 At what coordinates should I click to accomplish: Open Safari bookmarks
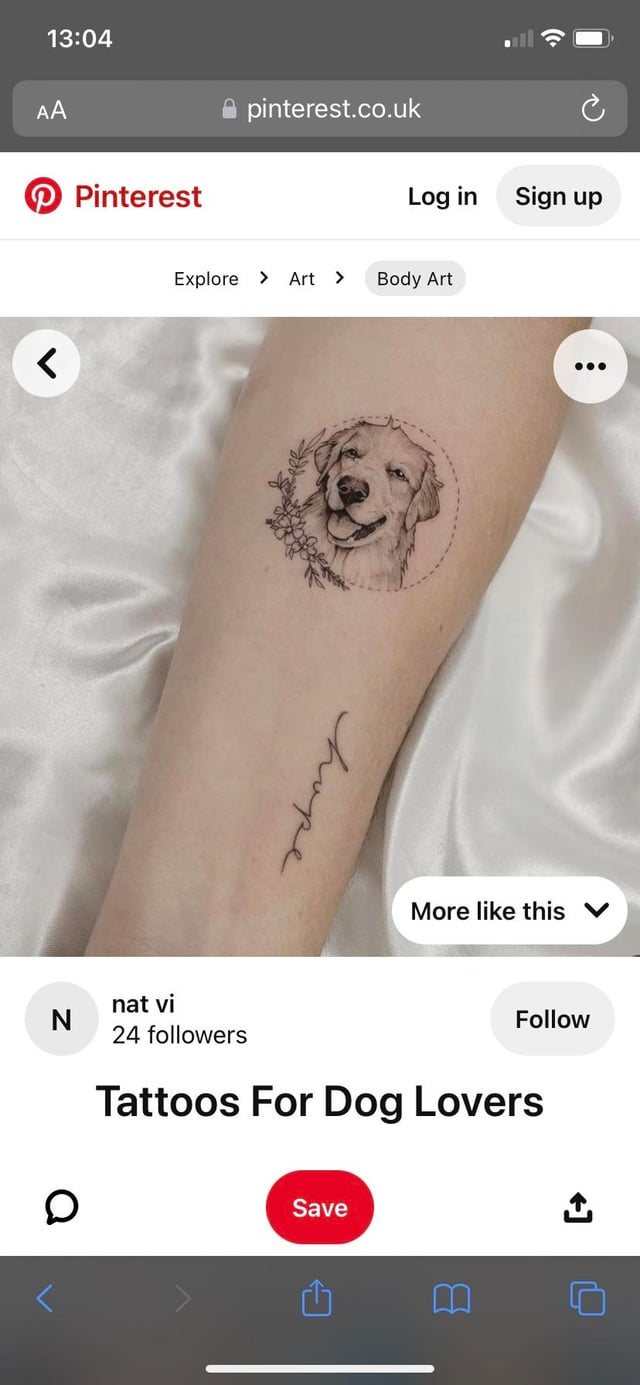coord(451,1299)
